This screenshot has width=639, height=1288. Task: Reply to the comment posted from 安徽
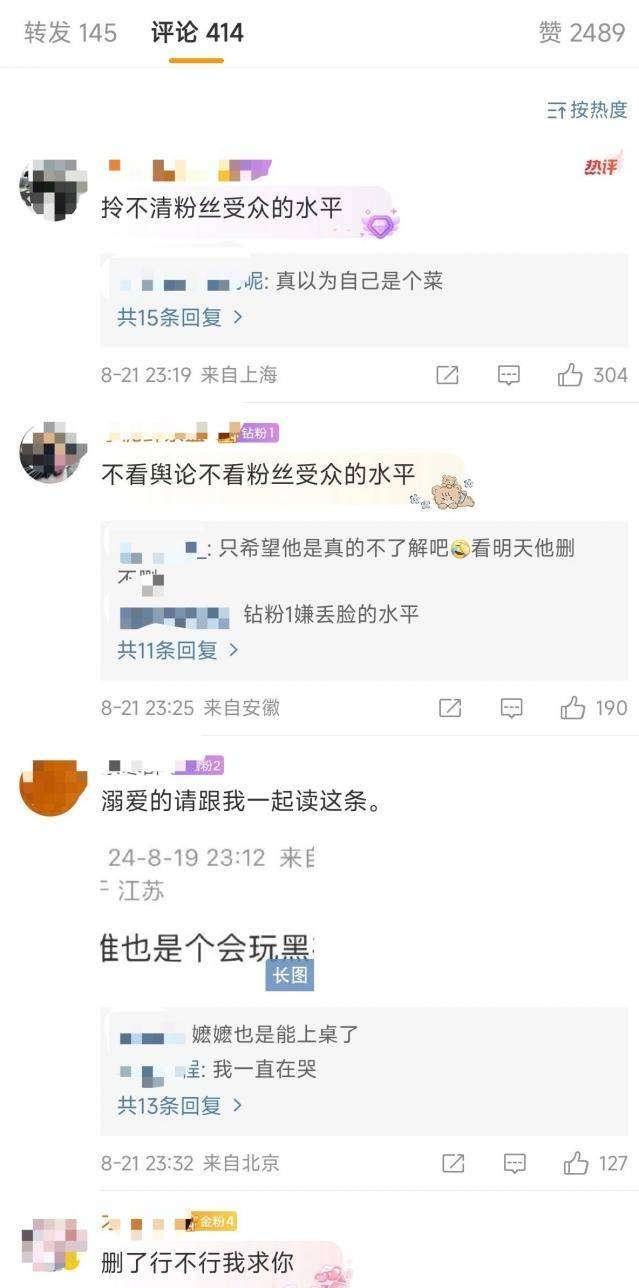pos(511,708)
